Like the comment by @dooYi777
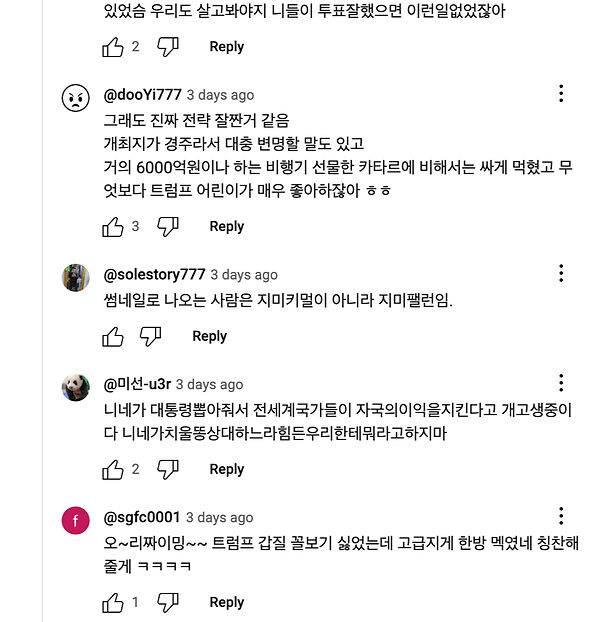The height and width of the screenshot is (622, 600). click(113, 227)
